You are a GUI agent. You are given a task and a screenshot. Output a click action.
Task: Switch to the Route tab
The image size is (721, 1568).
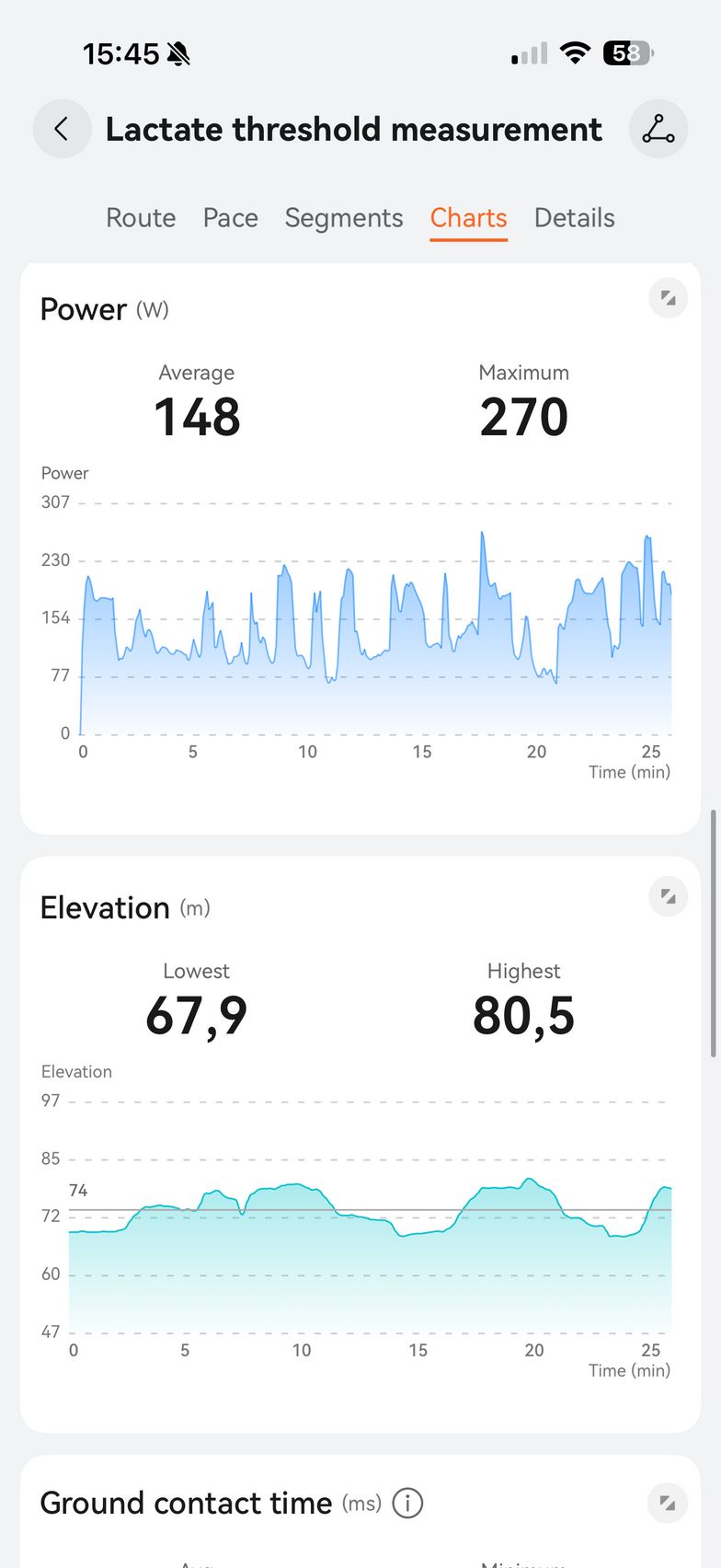click(x=141, y=218)
